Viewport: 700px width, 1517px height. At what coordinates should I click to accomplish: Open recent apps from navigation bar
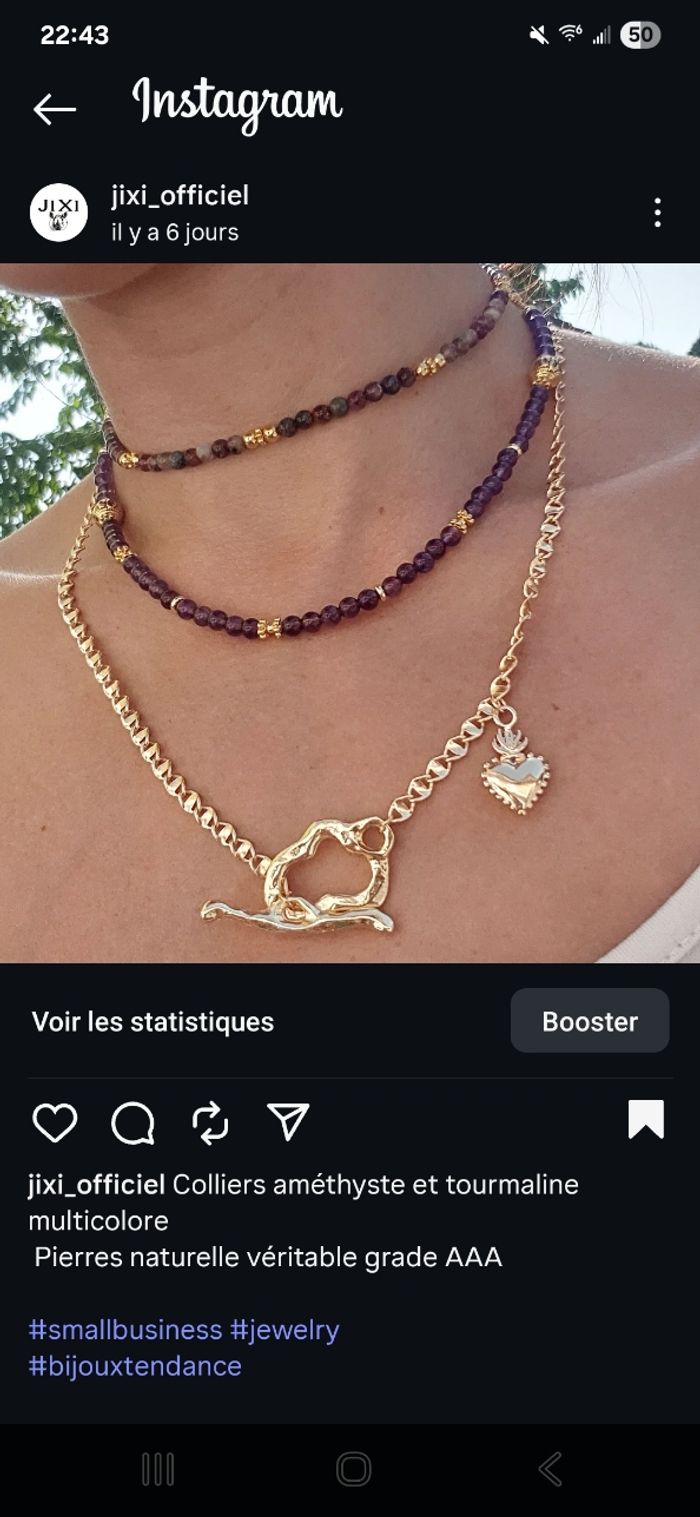pyautogui.click(x=158, y=1469)
